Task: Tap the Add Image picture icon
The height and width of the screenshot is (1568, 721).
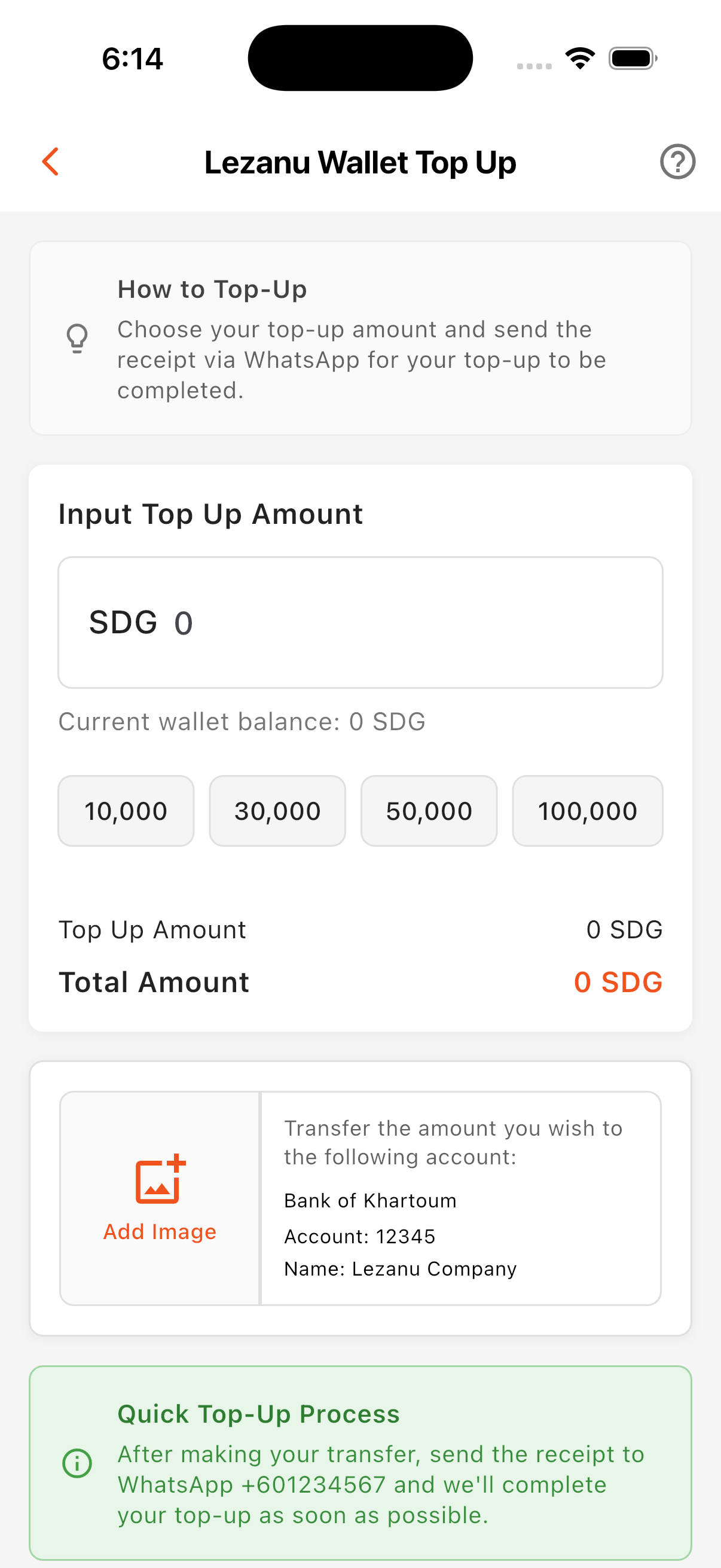Action: pyautogui.click(x=159, y=1180)
